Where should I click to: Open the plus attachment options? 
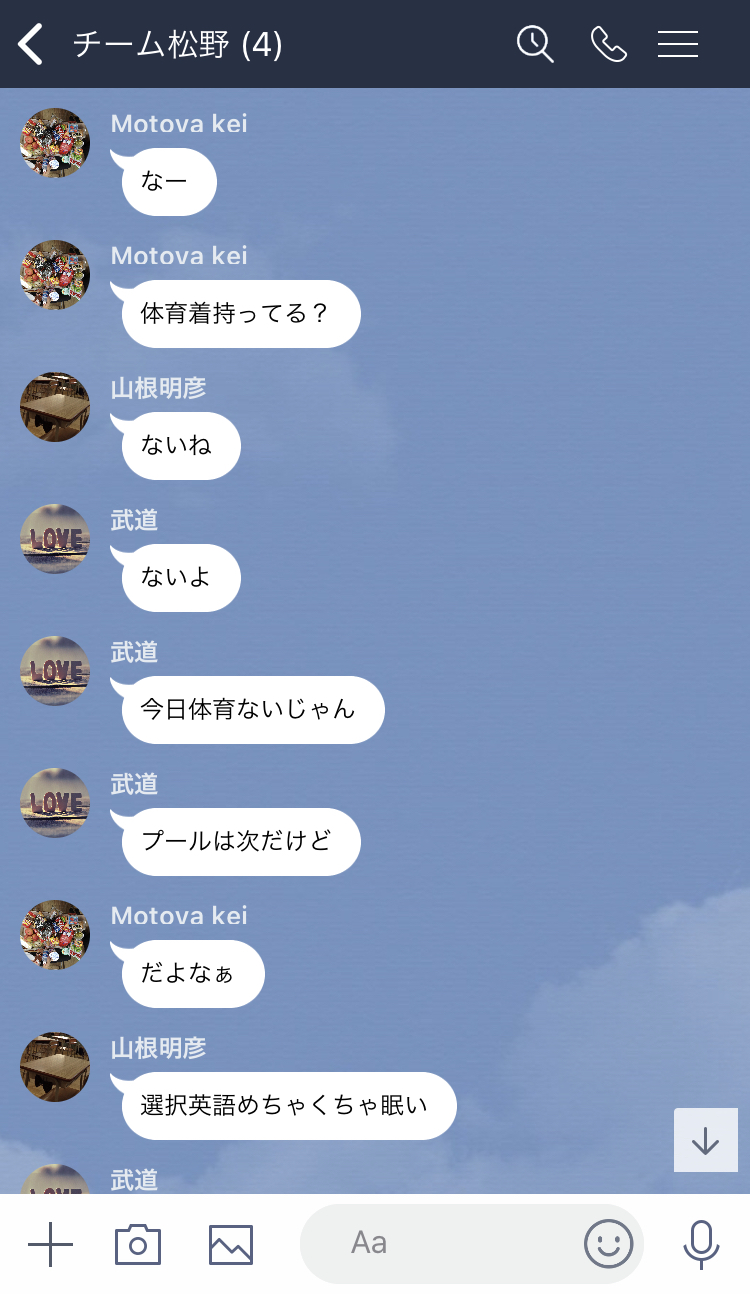50,1245
